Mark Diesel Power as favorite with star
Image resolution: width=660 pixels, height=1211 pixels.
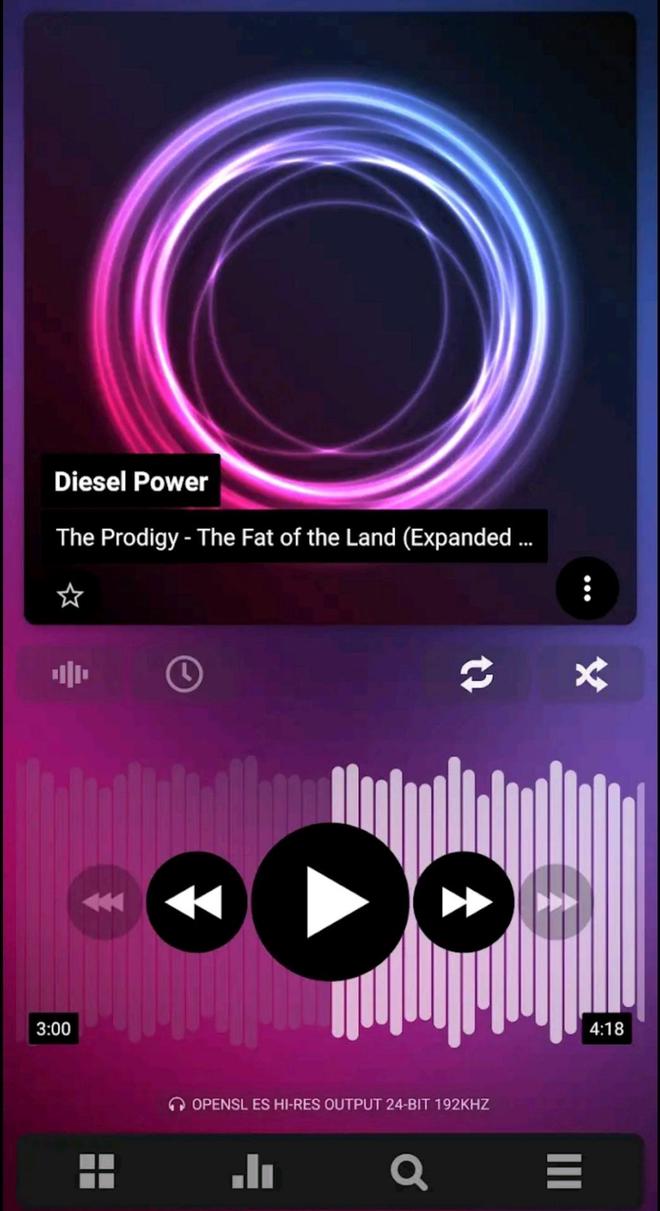click(x=70, y=596)
